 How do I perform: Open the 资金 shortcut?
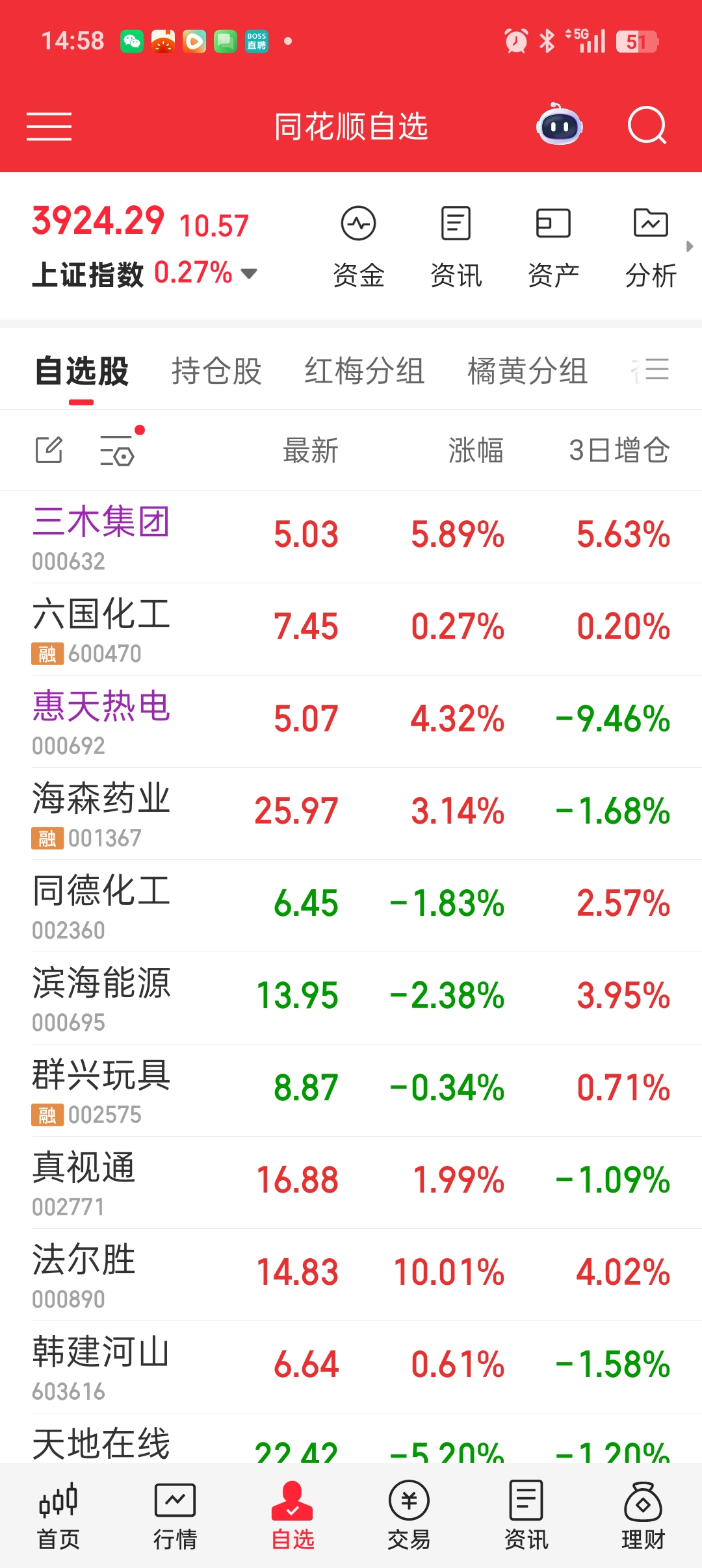[x=358, y=246]
